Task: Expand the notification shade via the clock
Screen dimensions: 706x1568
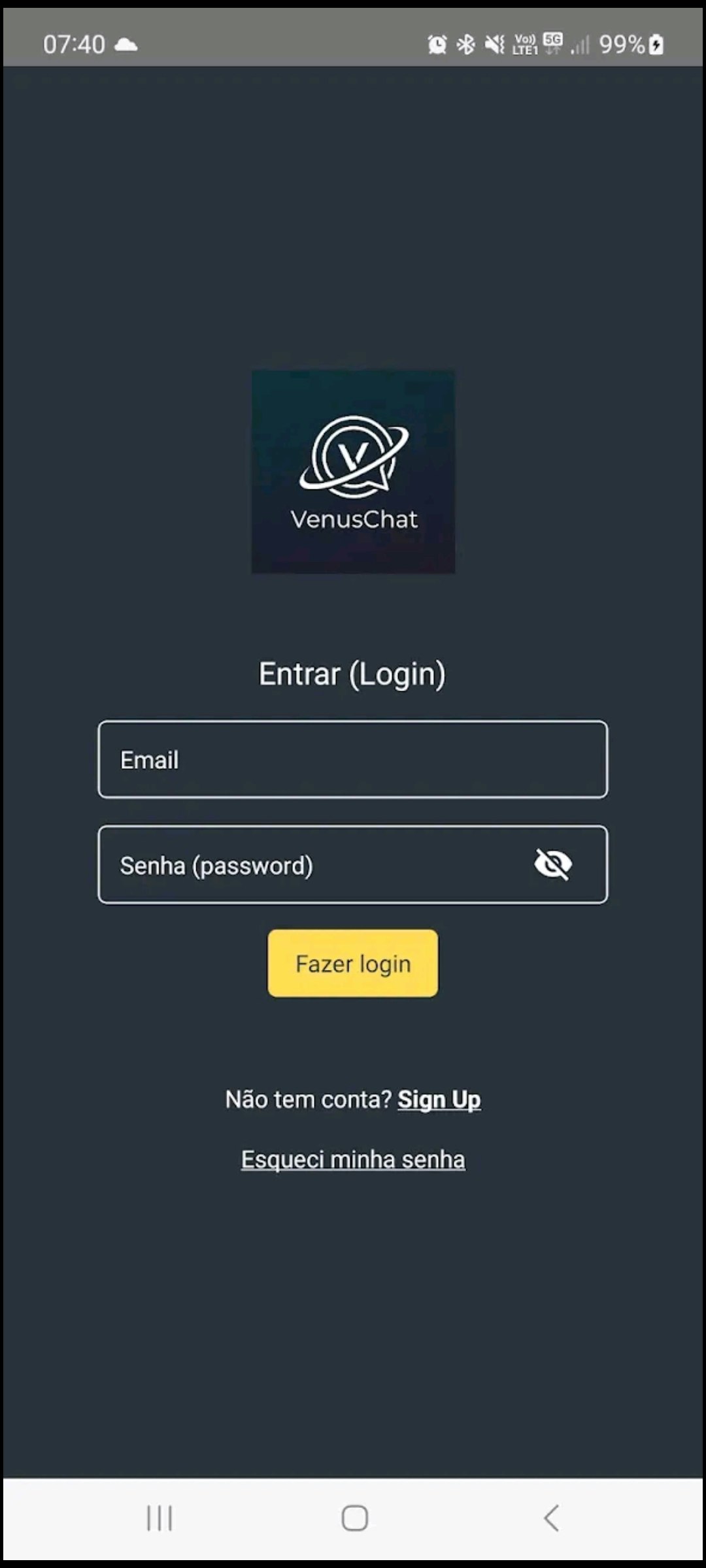Action: pos(74,43)
